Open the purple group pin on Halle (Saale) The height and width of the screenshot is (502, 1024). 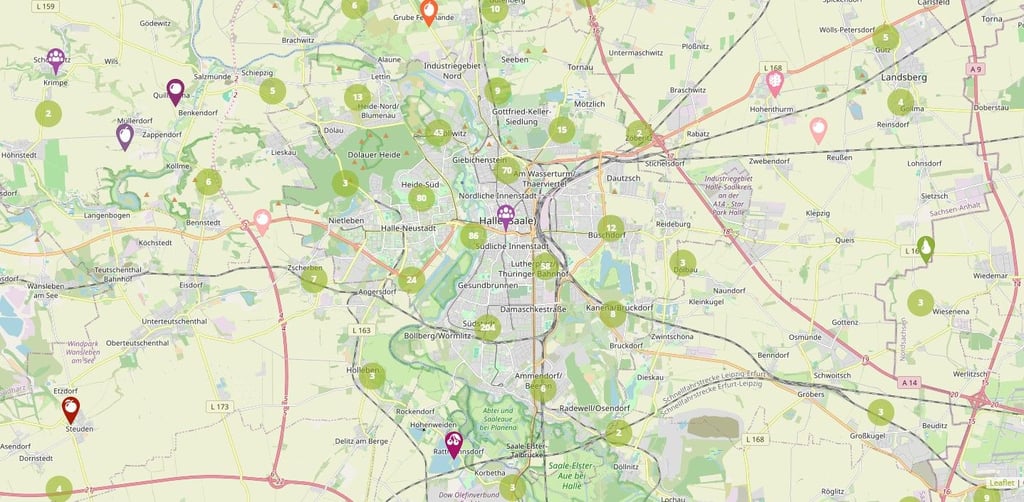click(x=506, y=215)
